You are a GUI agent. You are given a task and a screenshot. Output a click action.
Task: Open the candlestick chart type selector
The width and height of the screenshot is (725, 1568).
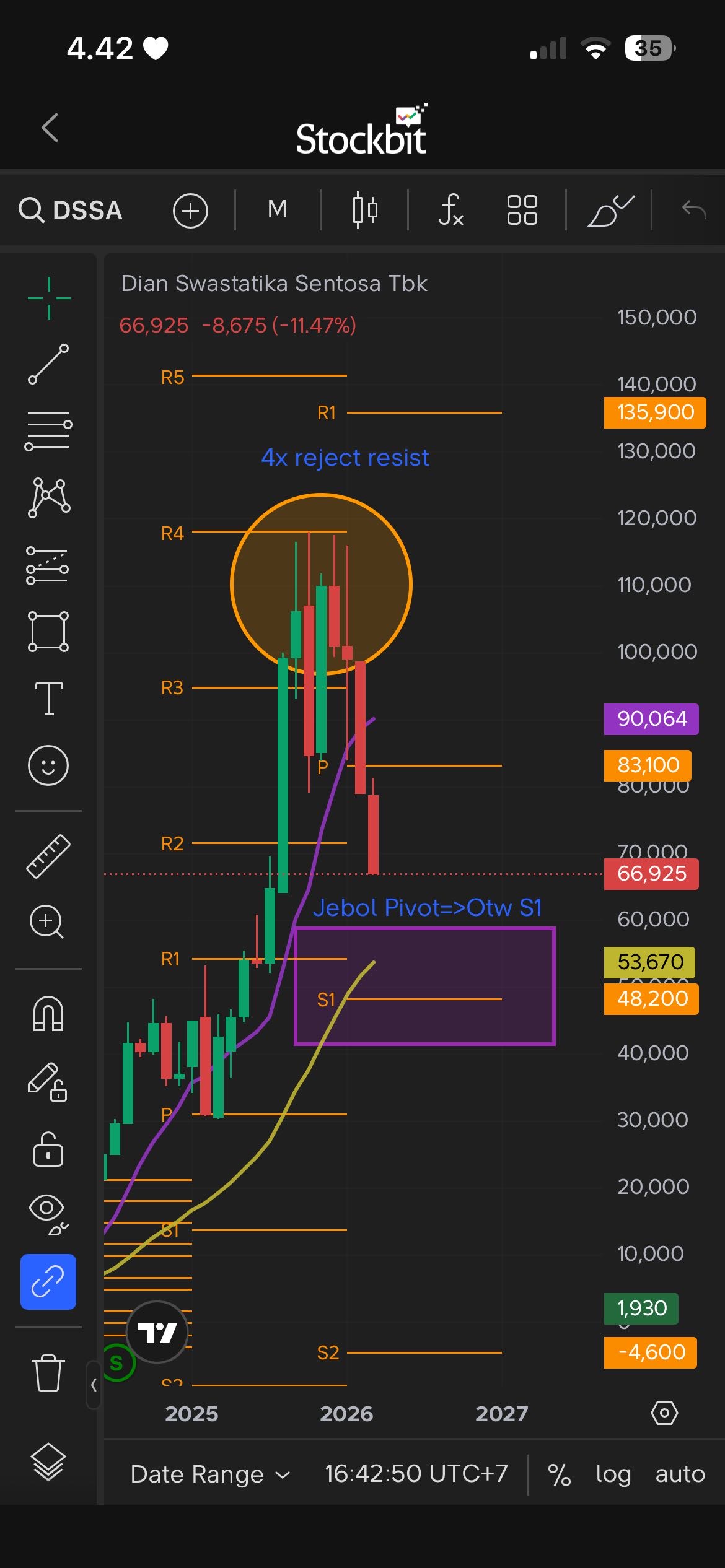tap(364, 210)
